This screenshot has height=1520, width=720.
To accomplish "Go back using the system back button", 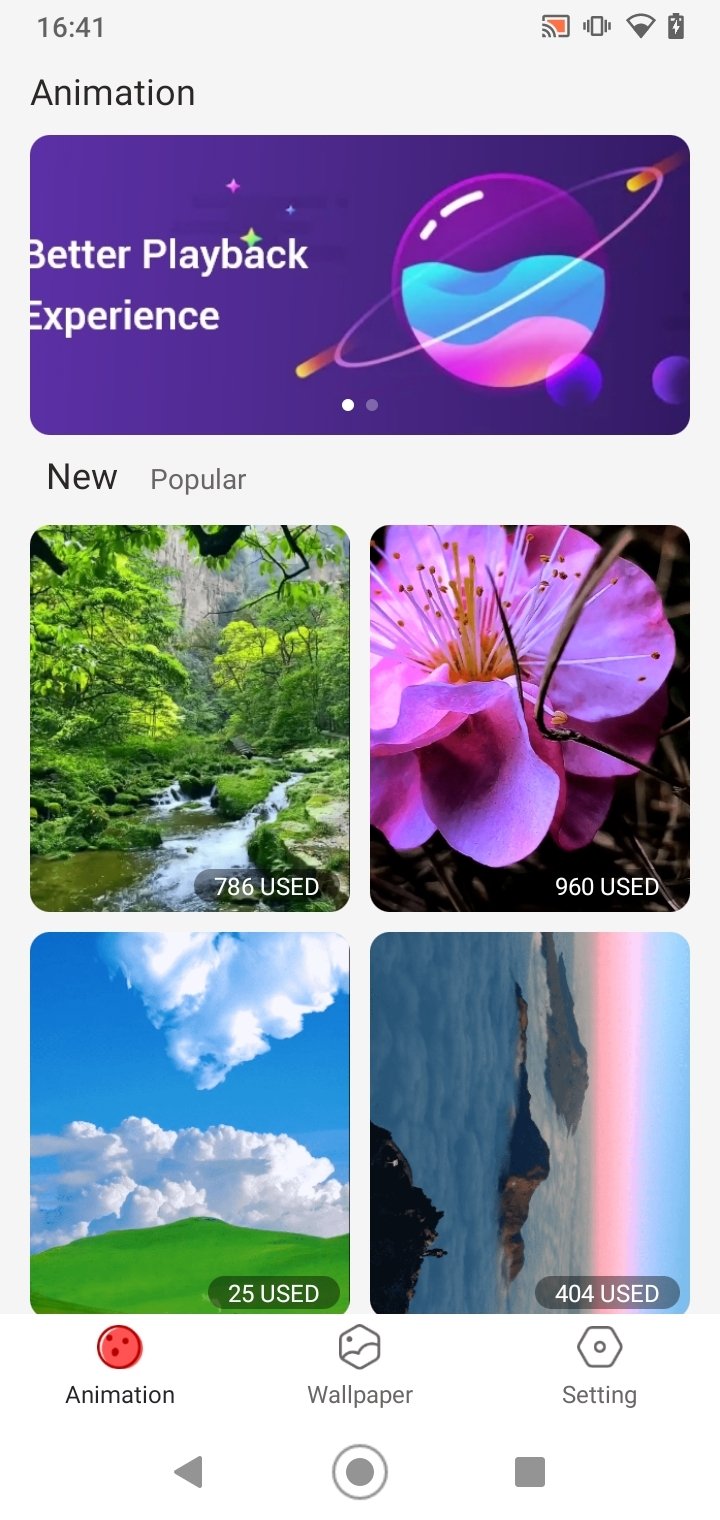I will tap(188, 1472).
